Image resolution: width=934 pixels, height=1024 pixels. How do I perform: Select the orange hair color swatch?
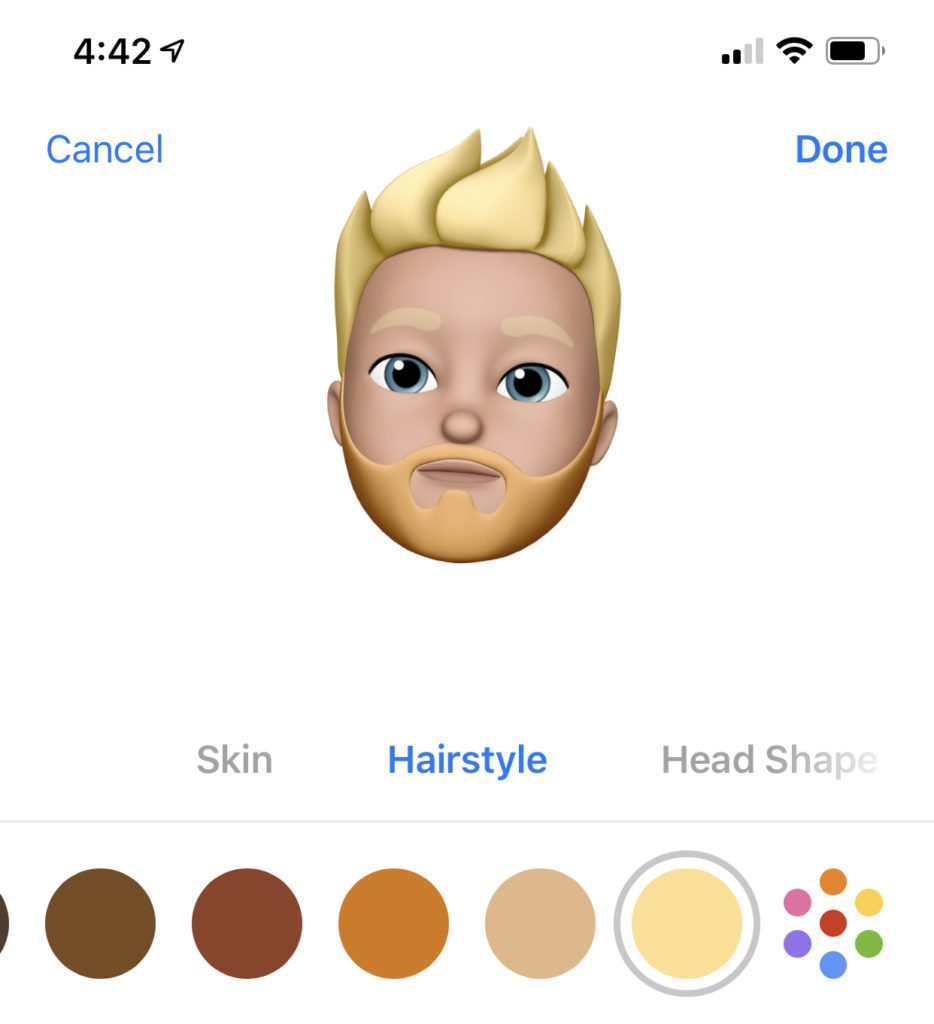tap(393, 923)
